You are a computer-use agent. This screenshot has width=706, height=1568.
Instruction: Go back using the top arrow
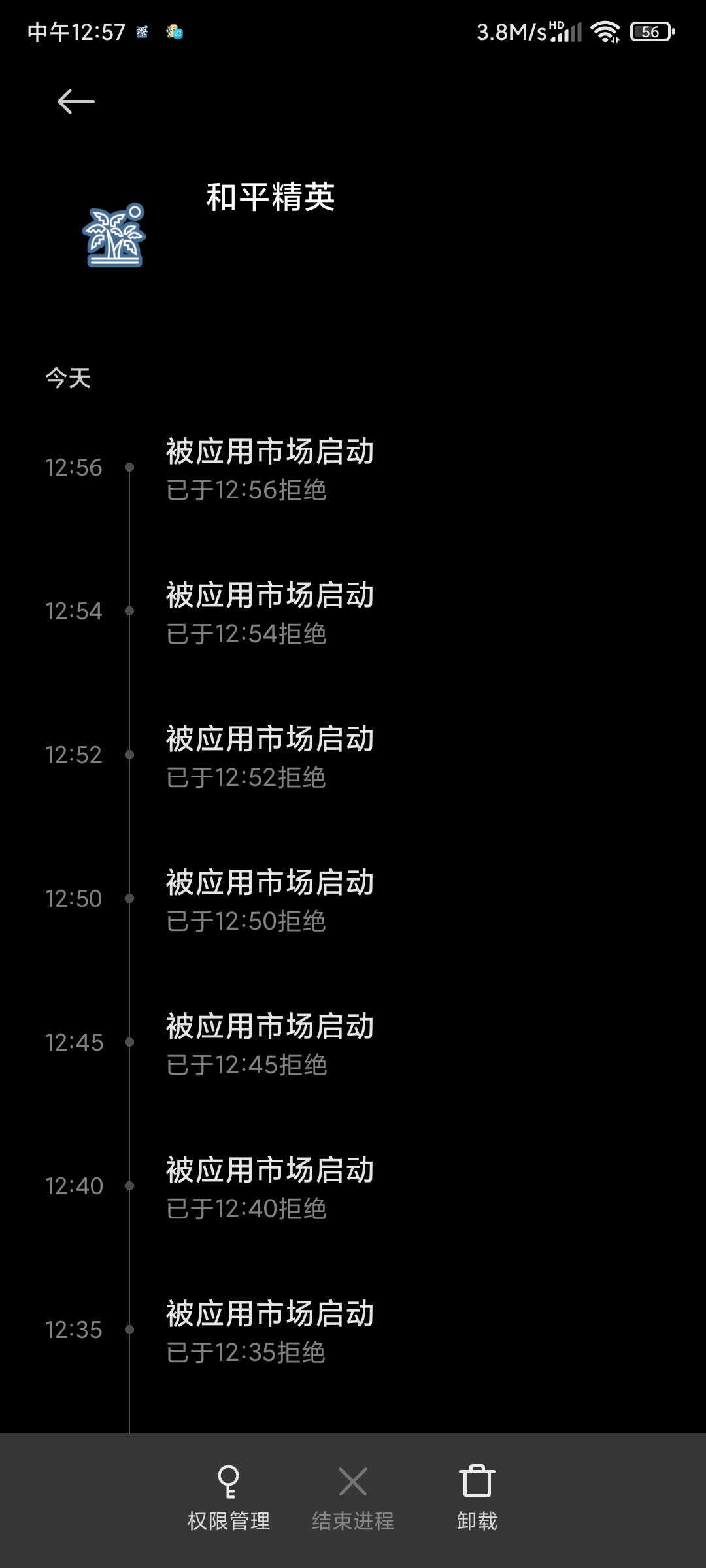[76, 102]
